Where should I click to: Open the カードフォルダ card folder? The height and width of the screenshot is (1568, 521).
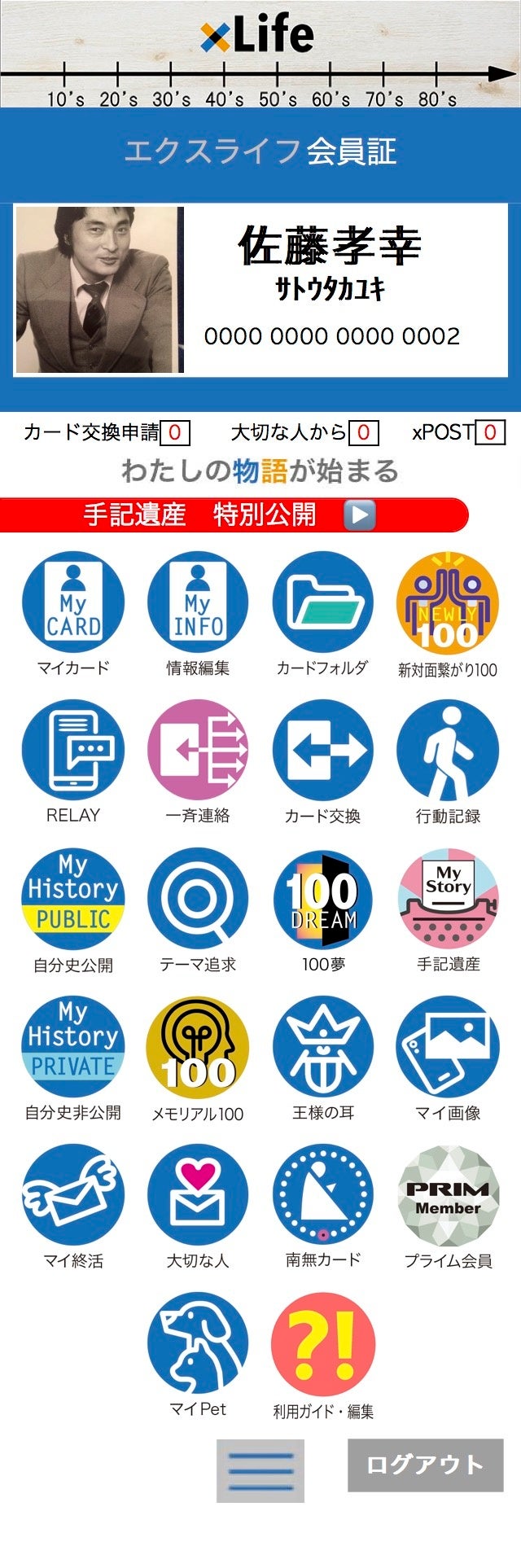(322, 603)
